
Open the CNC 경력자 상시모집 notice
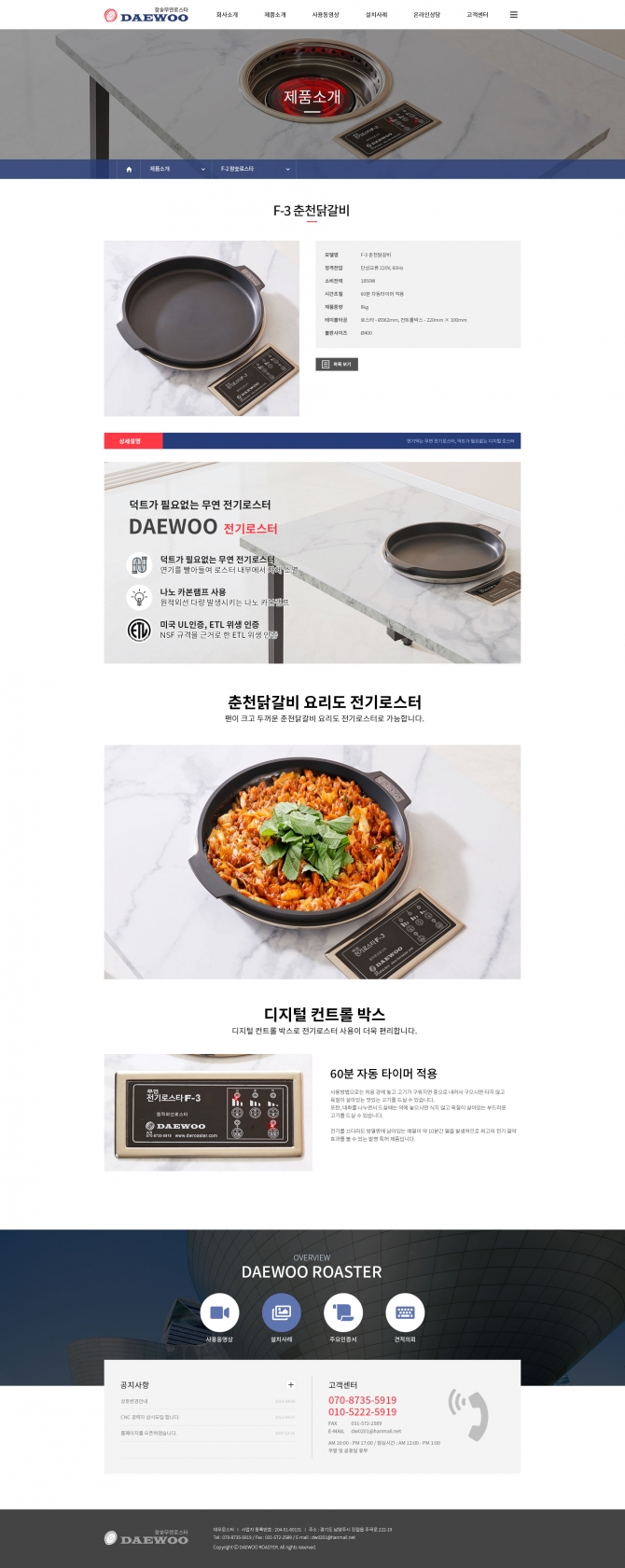pyautogui.click(x=150, y=1417)
